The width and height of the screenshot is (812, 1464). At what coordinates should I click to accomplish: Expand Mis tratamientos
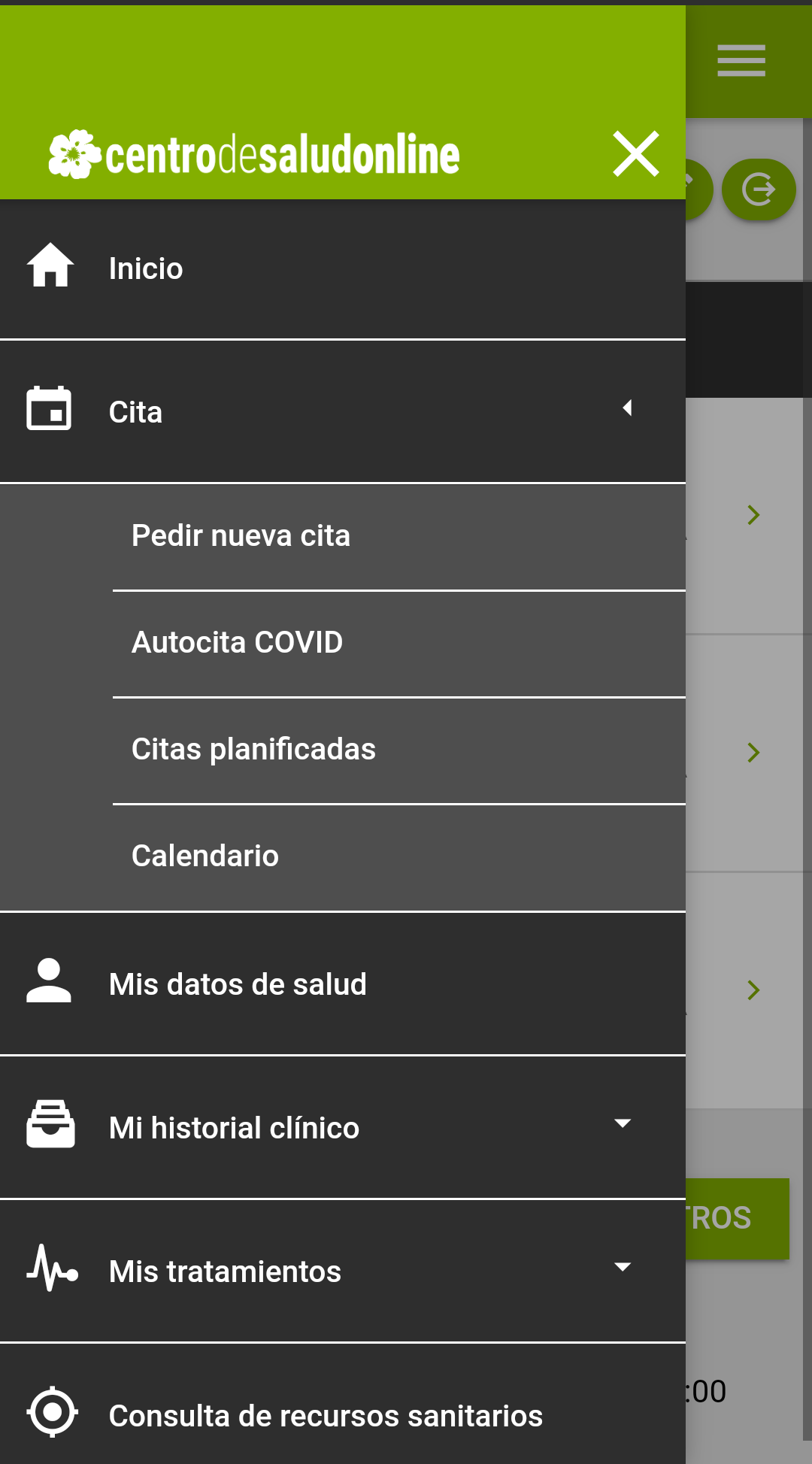pyautogui.click(x=343, y=1271)
